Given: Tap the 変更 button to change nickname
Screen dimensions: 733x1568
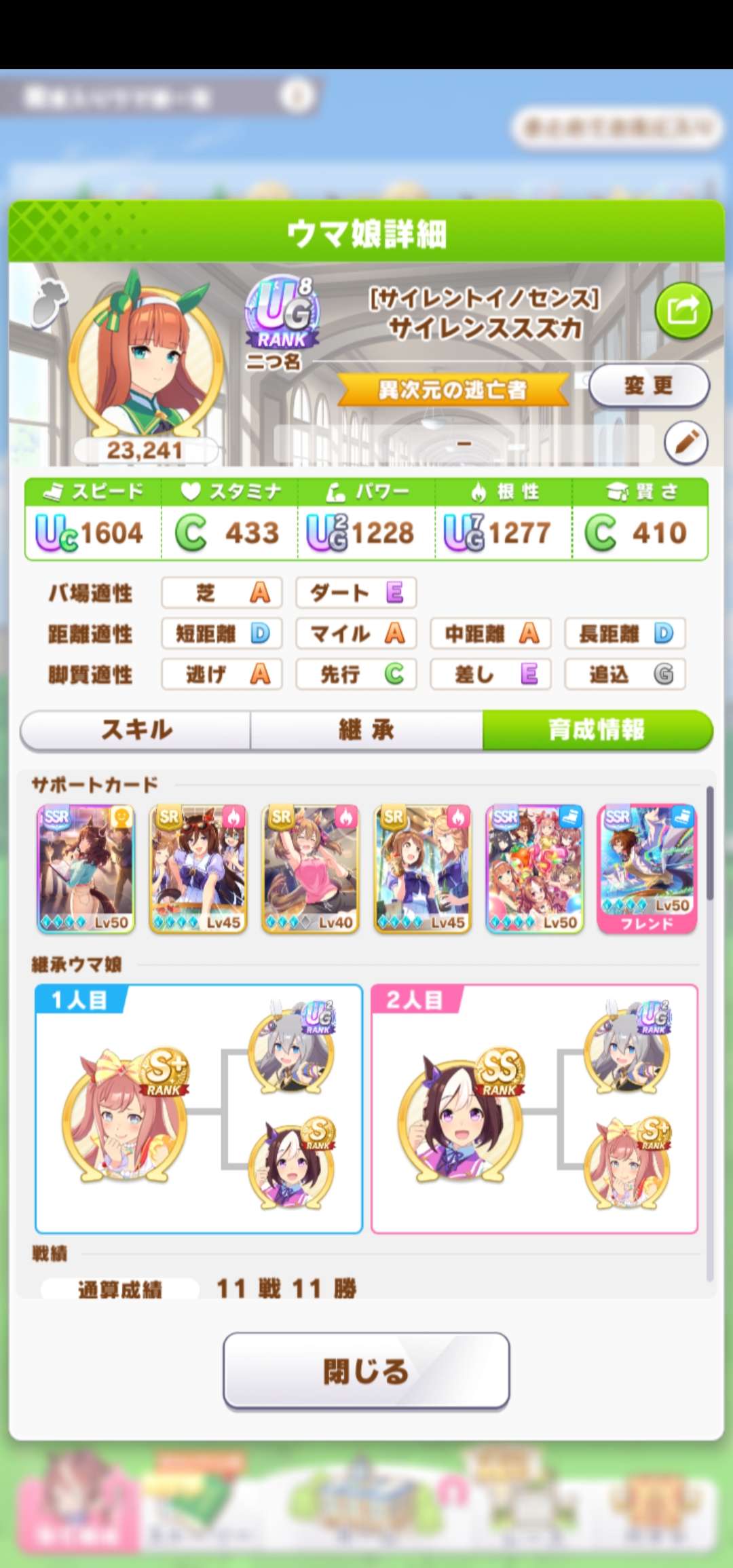Looking at the screenshot, I should (648, 386).
